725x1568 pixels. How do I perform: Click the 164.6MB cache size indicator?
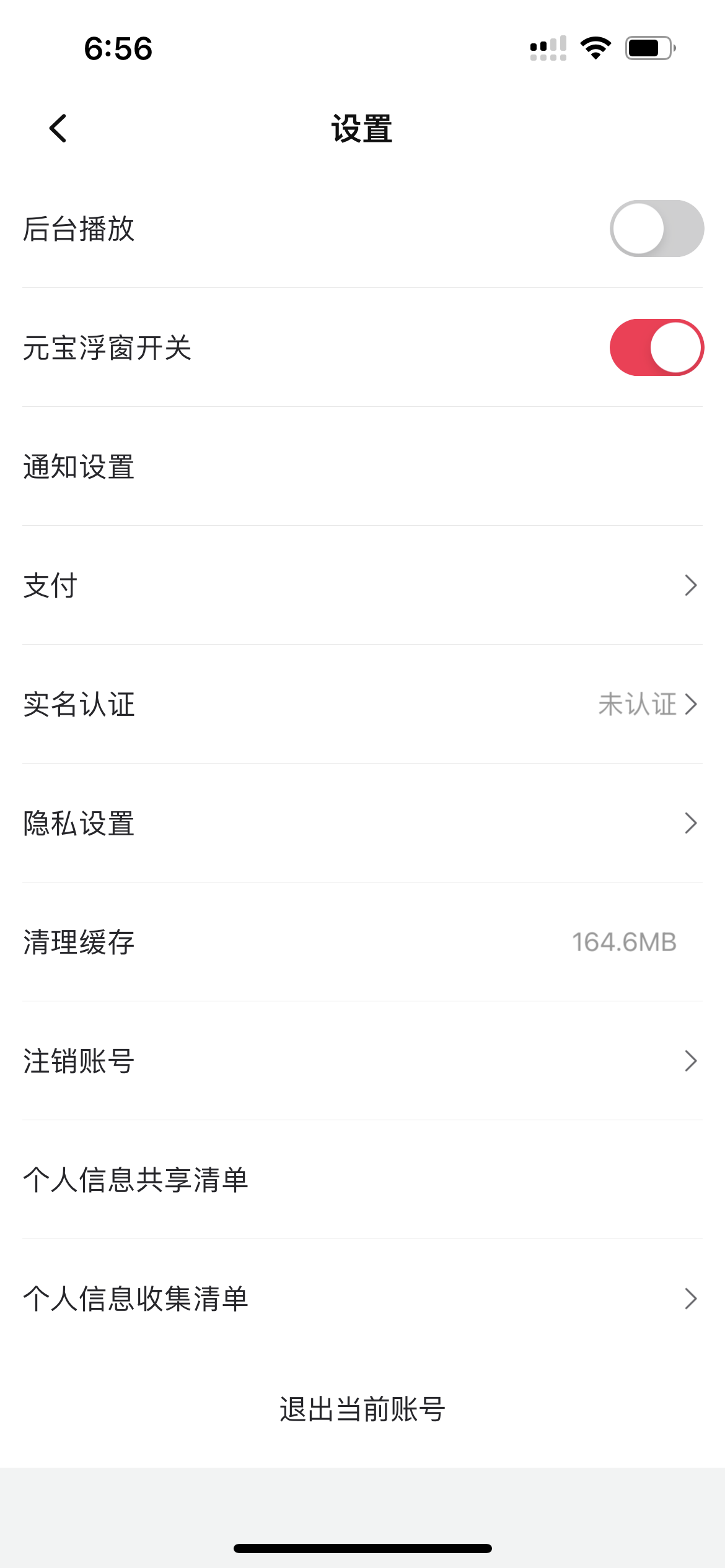click(x=624, y=942)
